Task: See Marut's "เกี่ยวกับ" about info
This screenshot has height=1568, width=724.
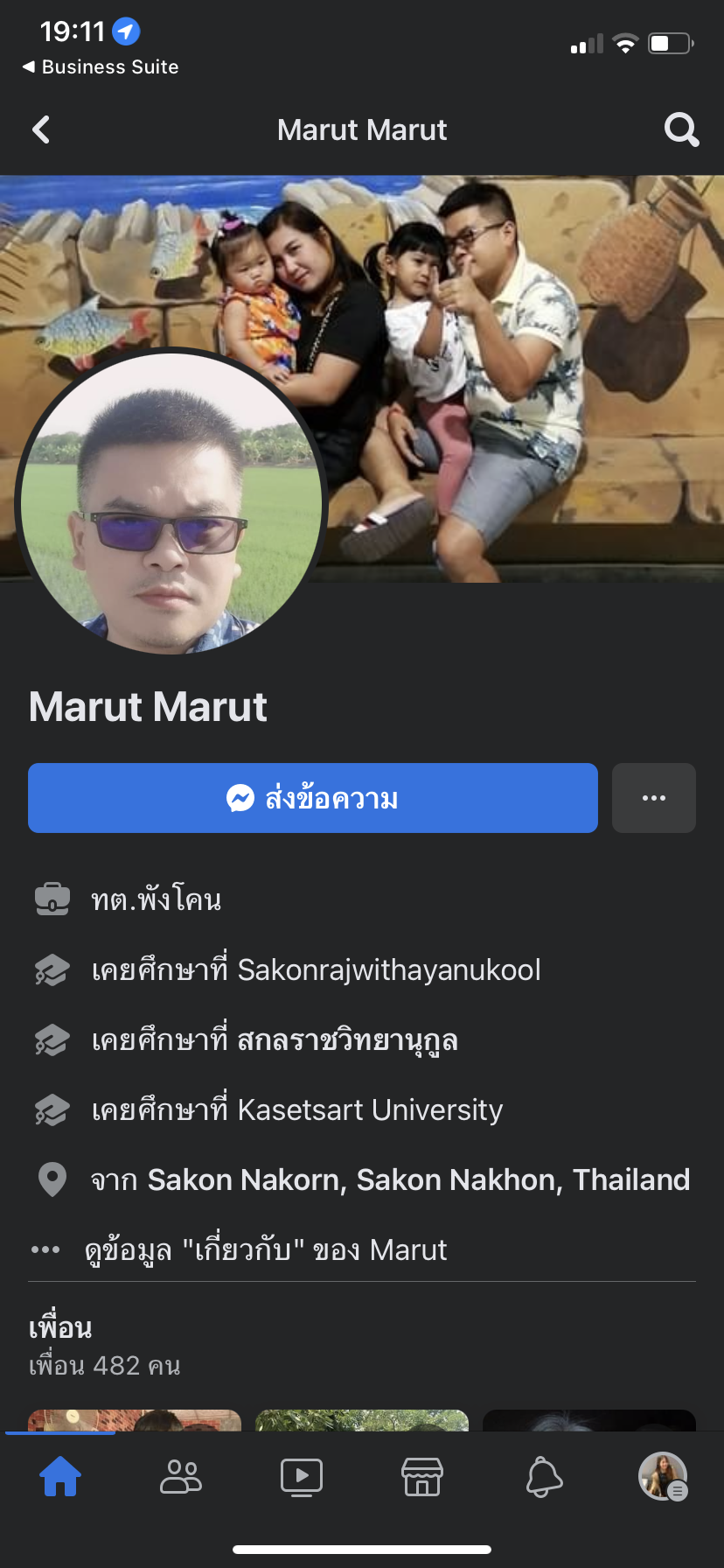Action: point(265,1249)
